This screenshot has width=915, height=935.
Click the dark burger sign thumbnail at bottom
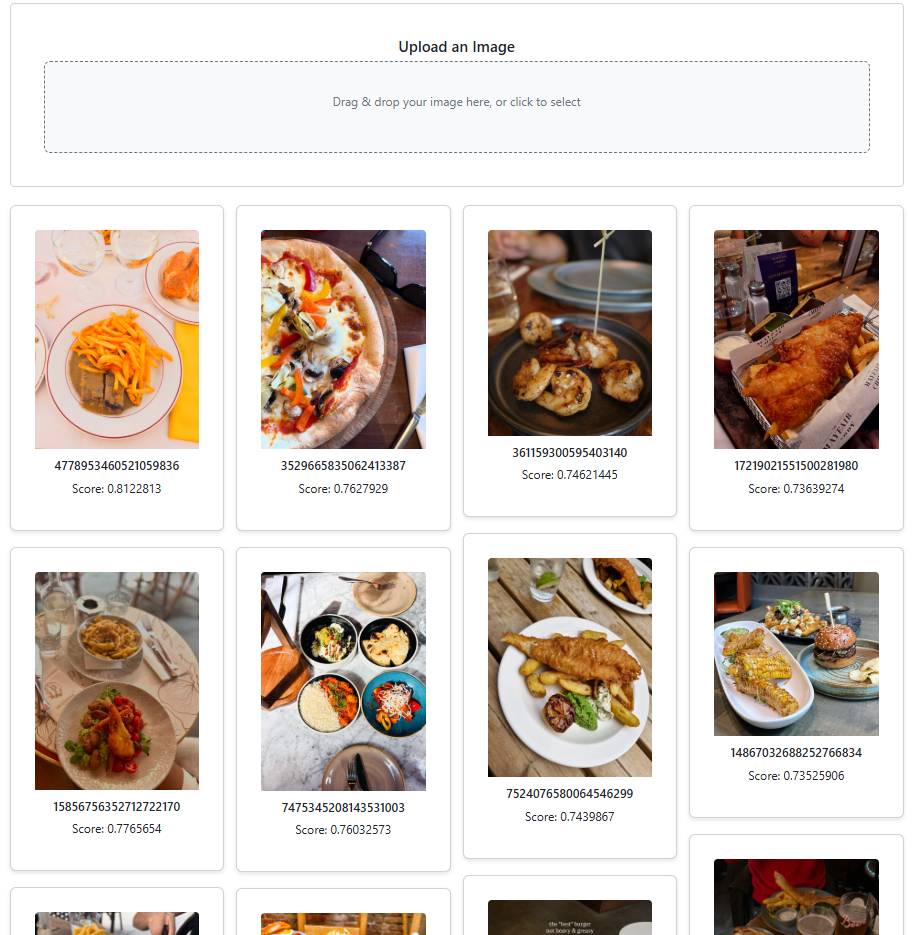point(569,917)
